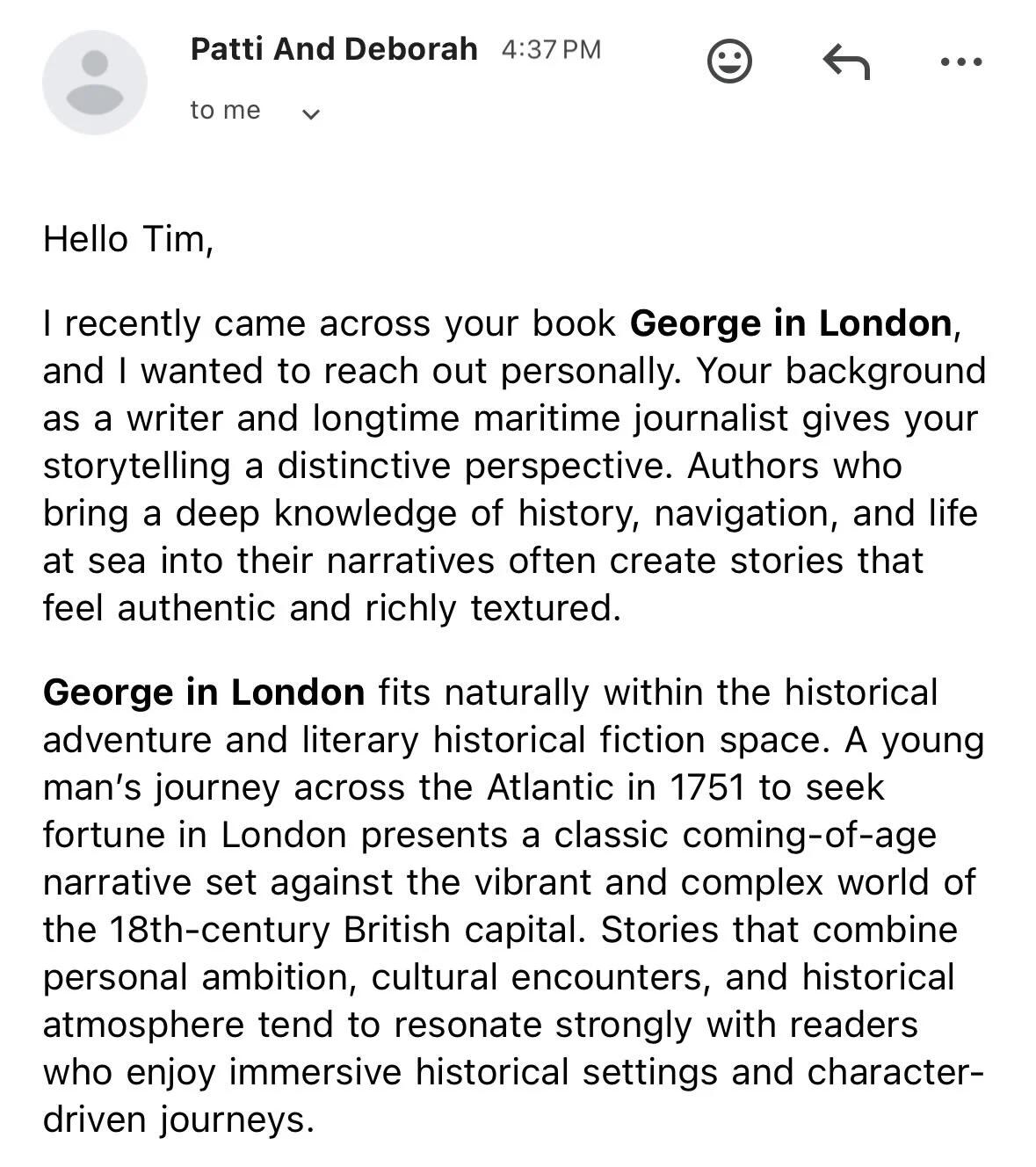Select the greeting line Hello Tim

(x=130, y=236)
